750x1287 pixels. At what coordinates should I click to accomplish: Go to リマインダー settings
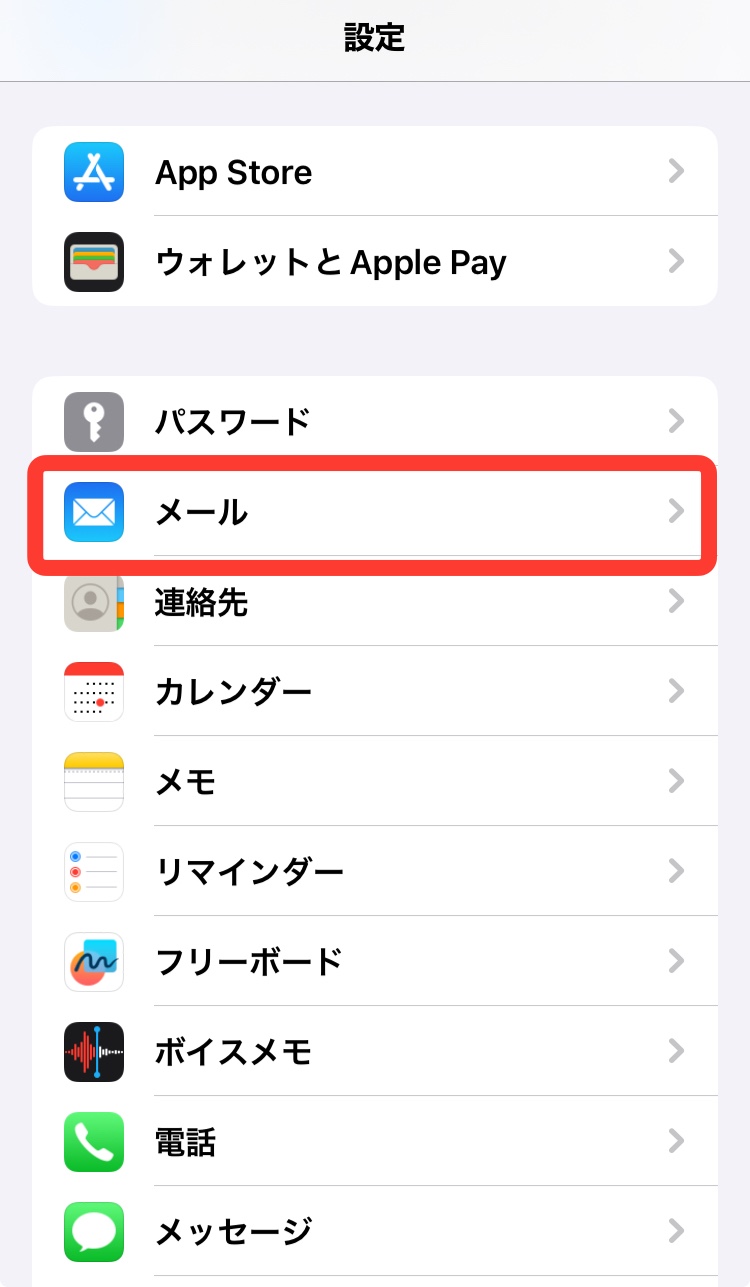pyautogui.click(x=374, y=871)
